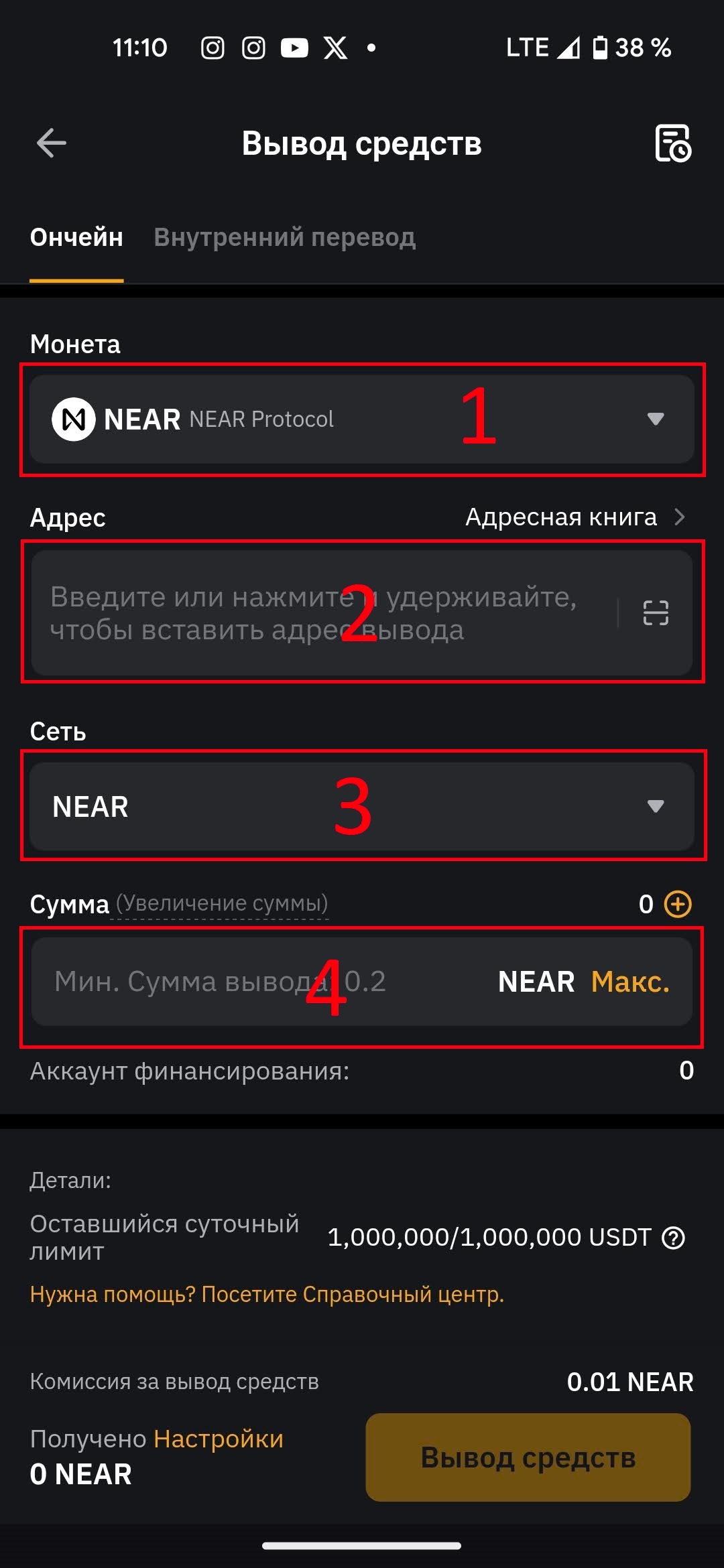Tap the plus icon to add funds

[678, 904]
